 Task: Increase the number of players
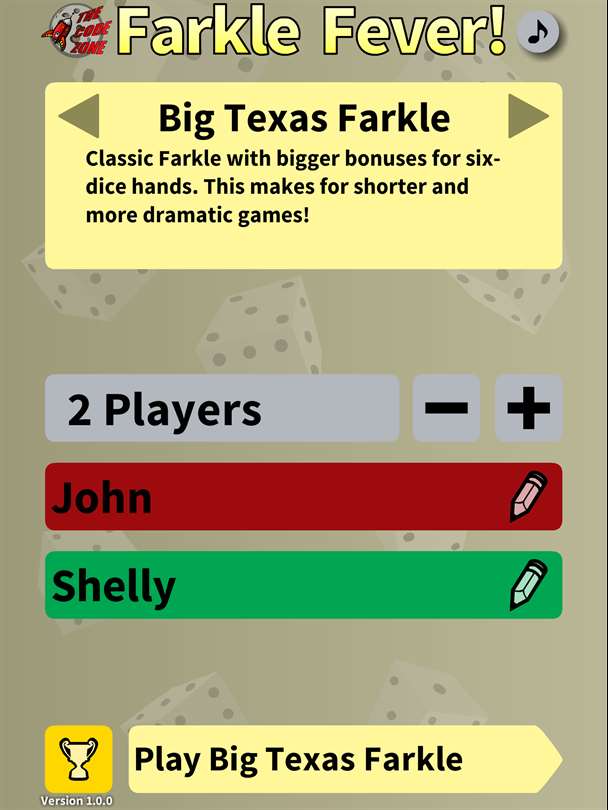[x=528, y=408]
